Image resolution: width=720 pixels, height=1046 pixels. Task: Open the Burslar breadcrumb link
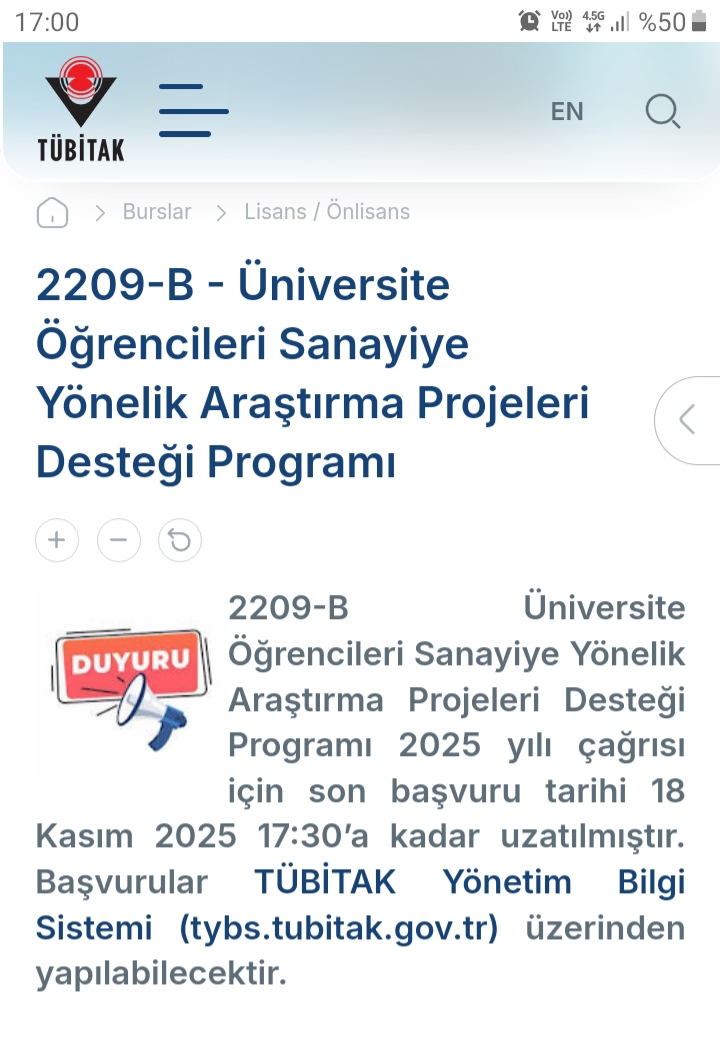pyautogui.click(x=157, y=212)
